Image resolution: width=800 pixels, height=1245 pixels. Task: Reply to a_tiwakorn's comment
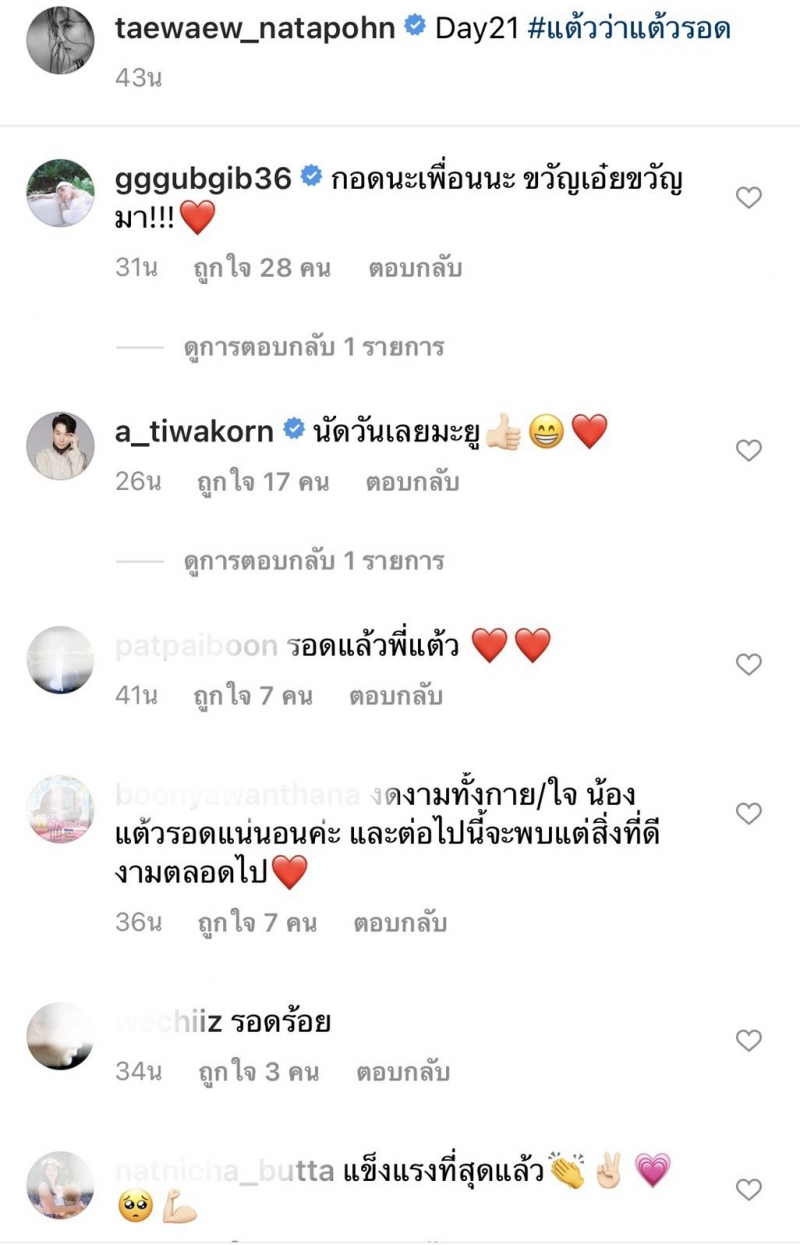point(412,483)
